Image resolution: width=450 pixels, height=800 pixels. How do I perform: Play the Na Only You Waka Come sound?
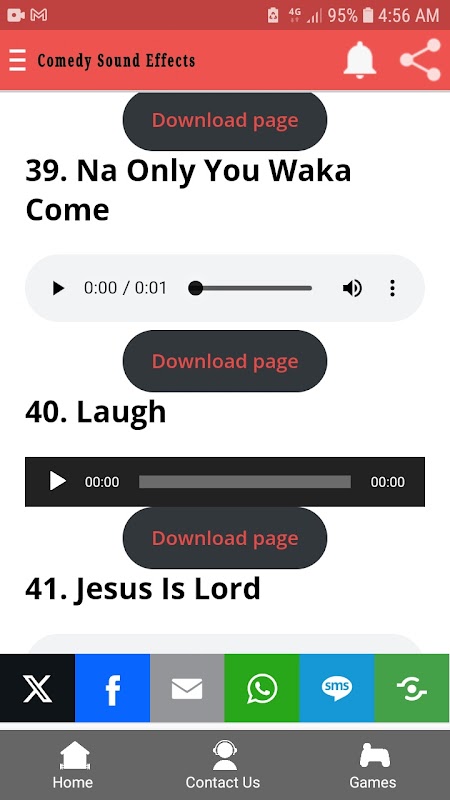59,288
